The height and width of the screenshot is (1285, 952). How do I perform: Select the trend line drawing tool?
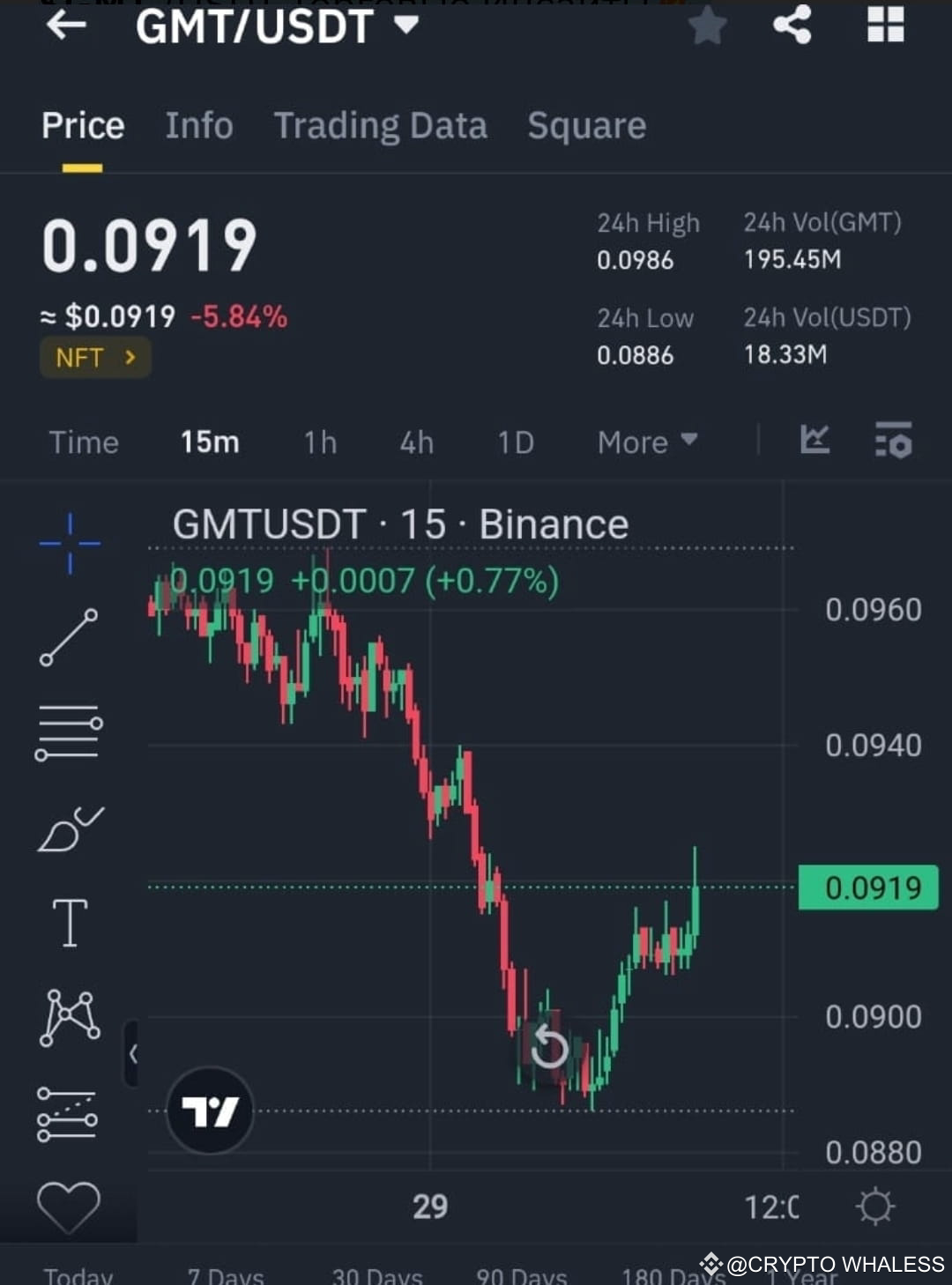pos(69,639)
